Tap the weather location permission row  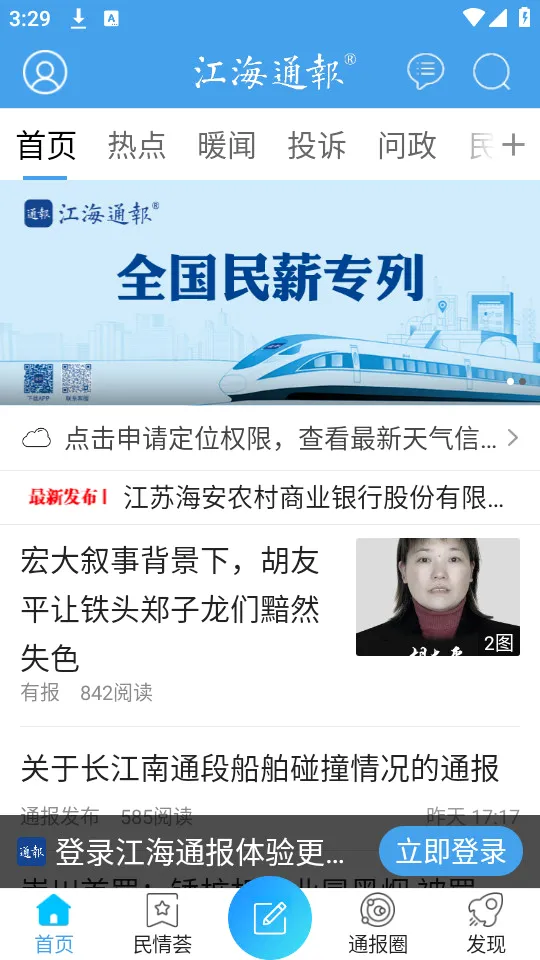point(270,438)
